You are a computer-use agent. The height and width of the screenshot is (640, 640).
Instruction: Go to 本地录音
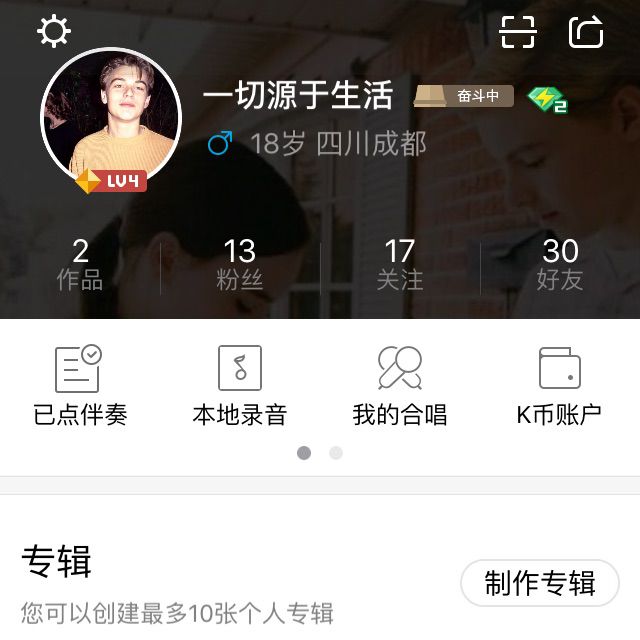[240, 386]
